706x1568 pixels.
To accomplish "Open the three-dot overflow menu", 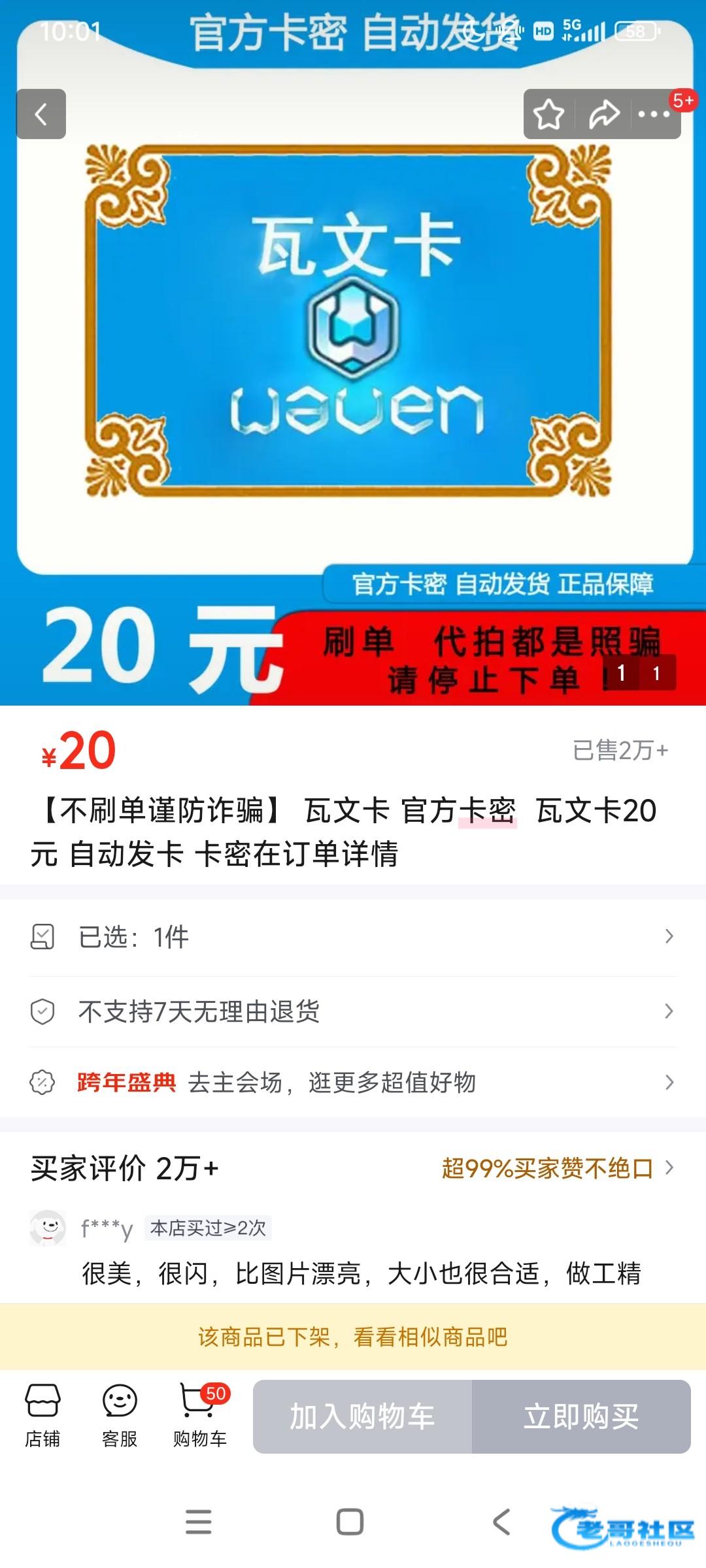I will 654,115.
